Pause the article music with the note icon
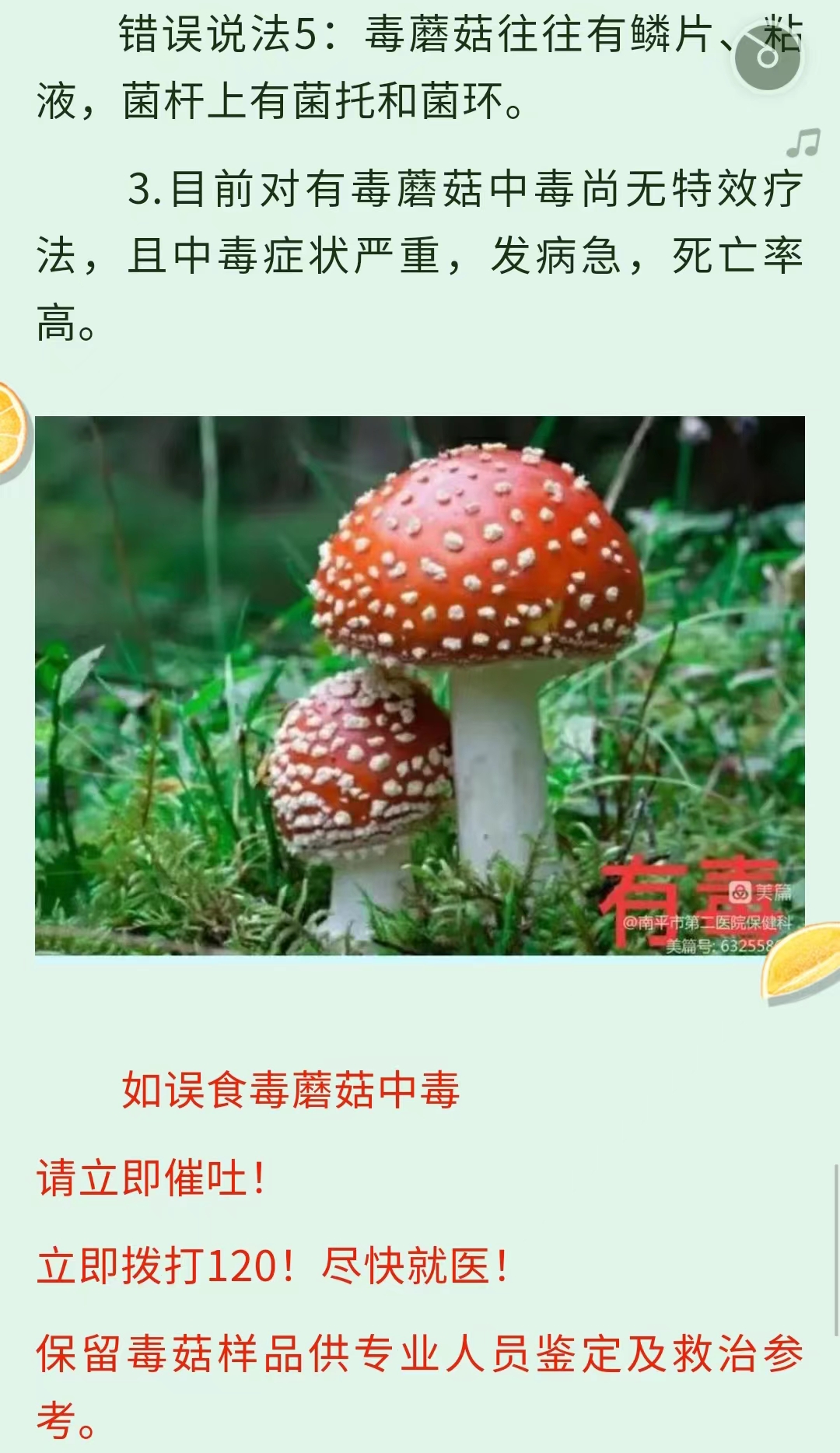The width and height of the screenshot is (840, 1453). 801,141
